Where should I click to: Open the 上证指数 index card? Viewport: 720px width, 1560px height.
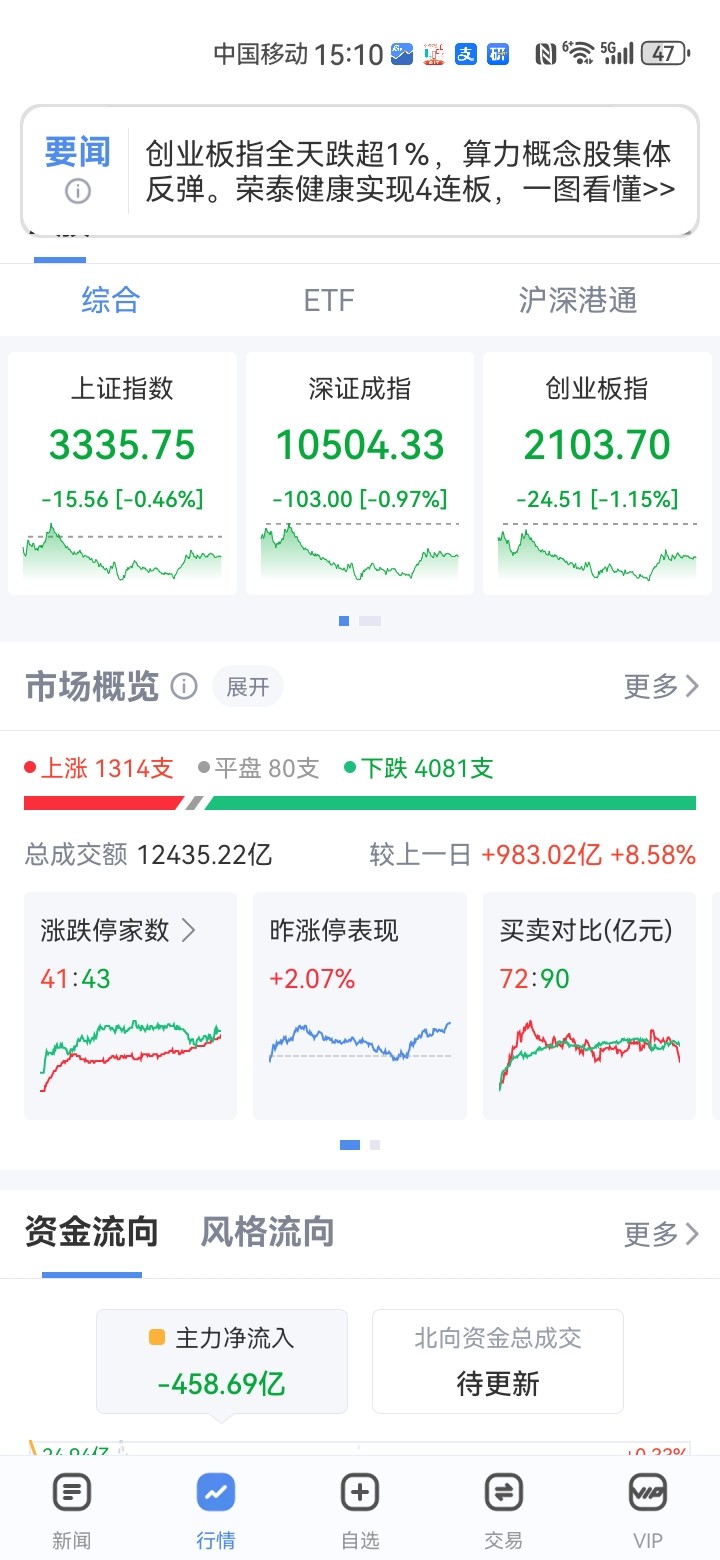click(122, 473)
